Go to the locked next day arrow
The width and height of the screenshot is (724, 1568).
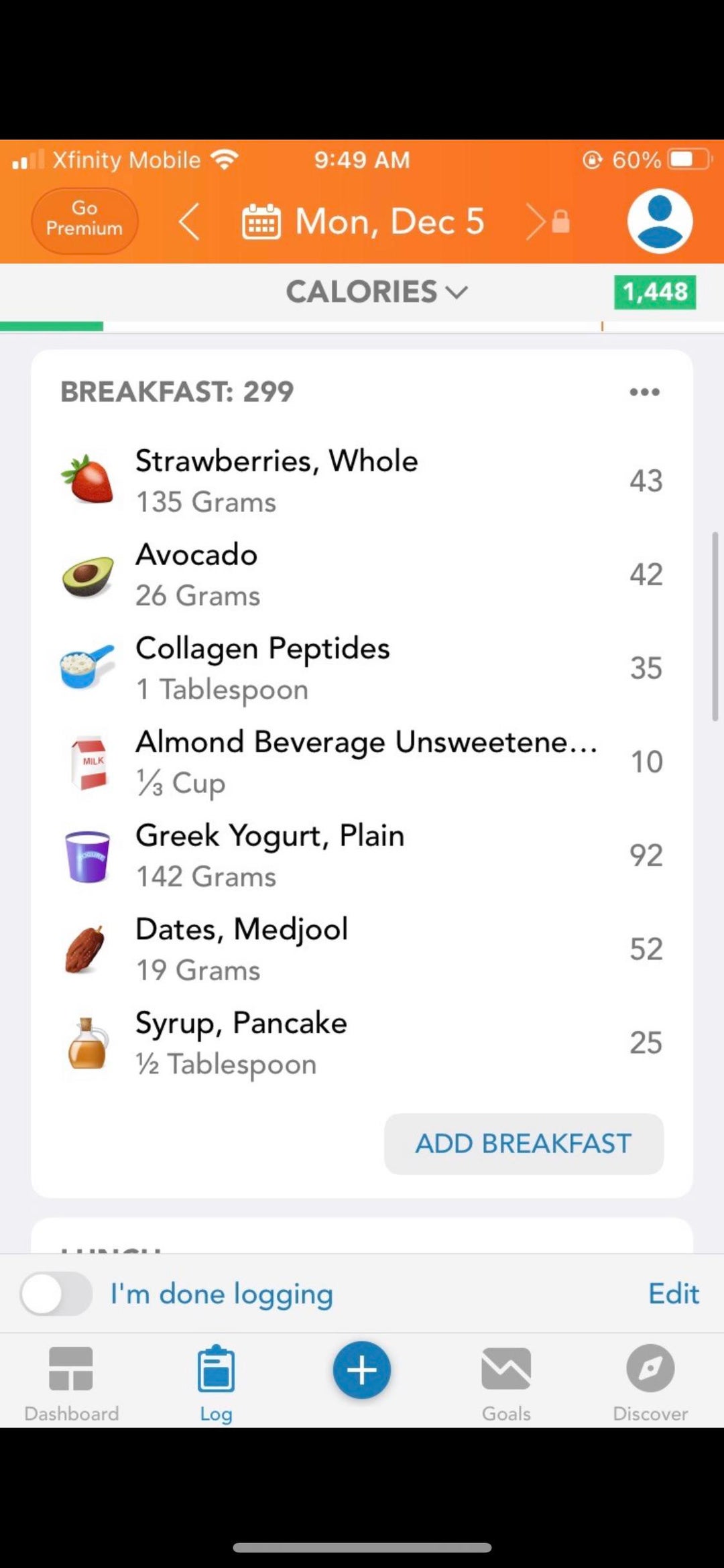click(x=548, y=221)
